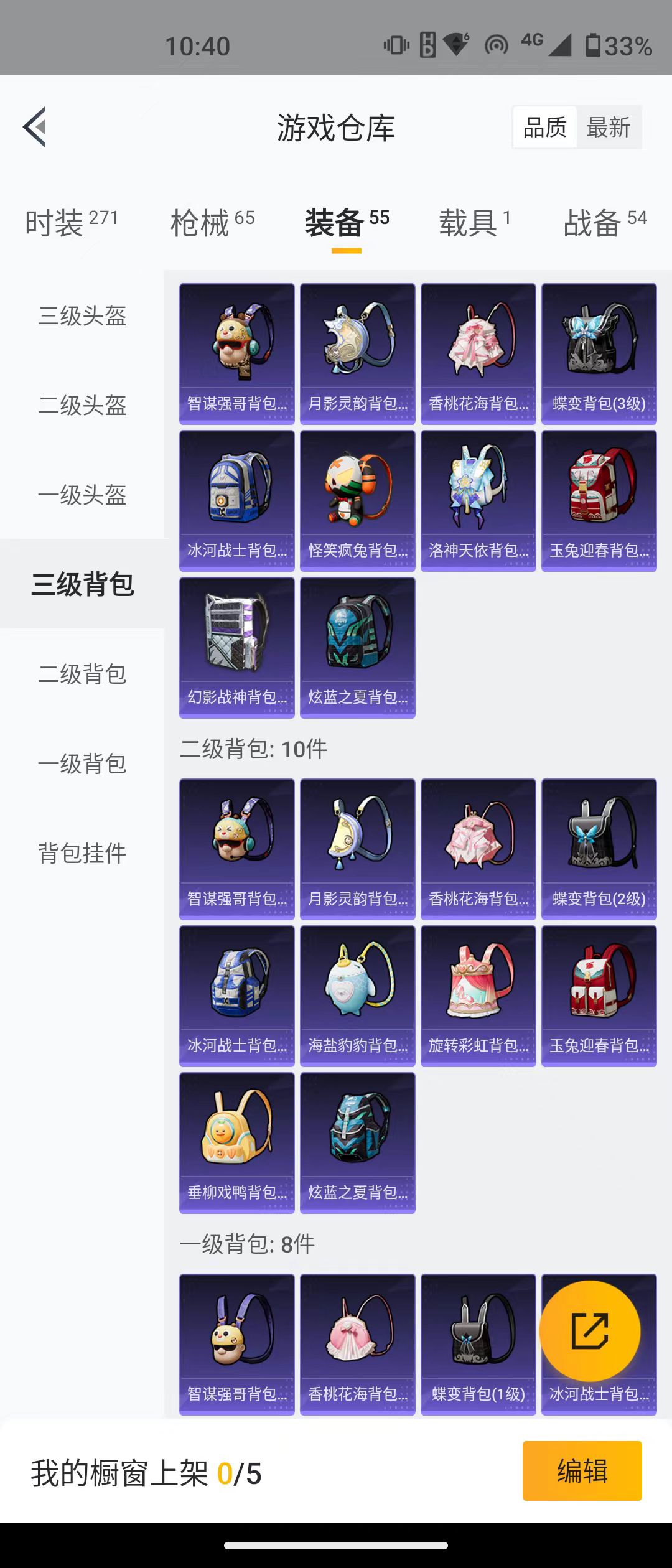This screenshot has height=1568, width=672.
Task: Open the 洛神天依背包 item
Action: pyautogui.click(x=478, y=500)
